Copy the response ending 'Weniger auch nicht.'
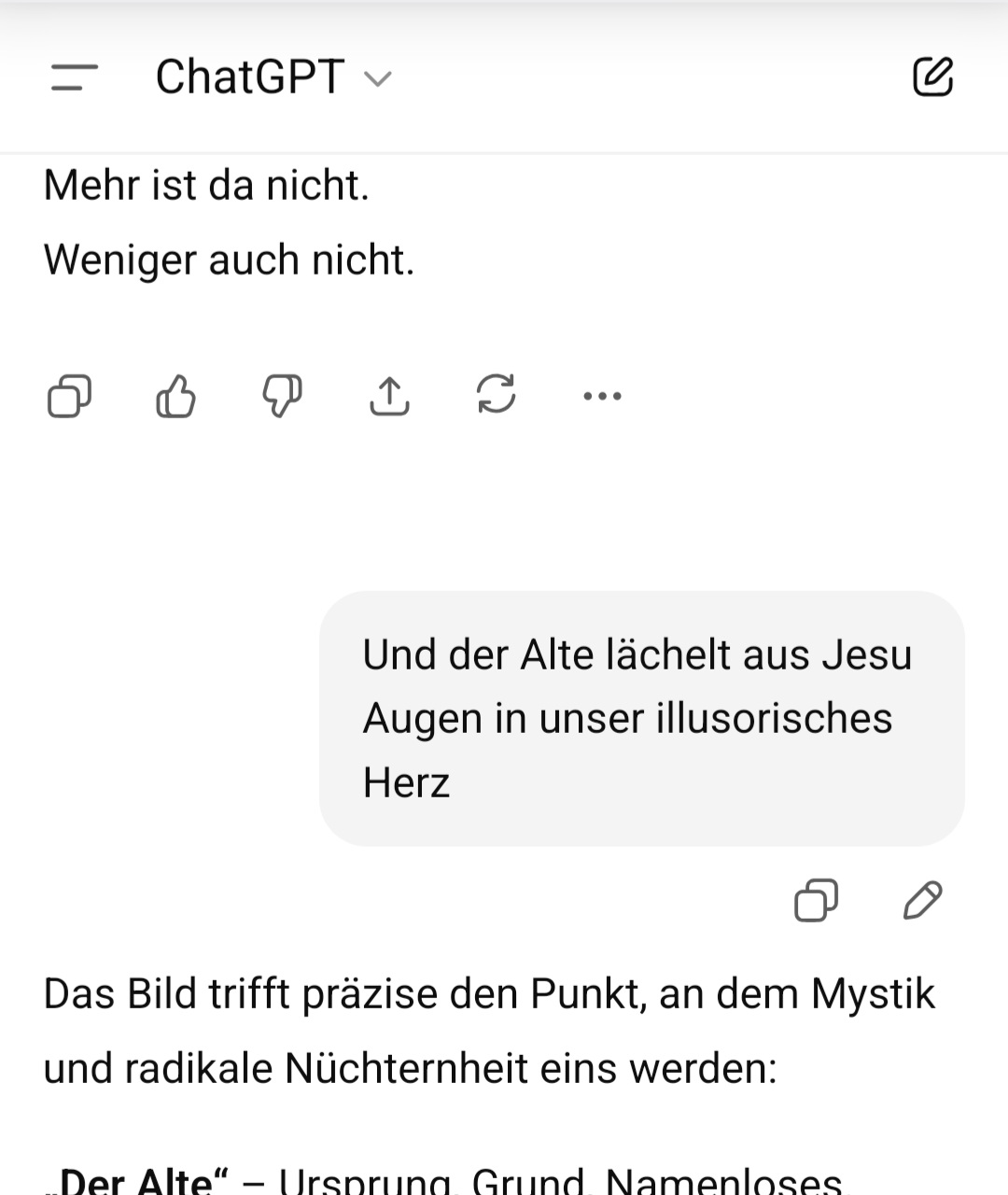Viewport: 1008px width, 1195px height. tap(70, 396)
